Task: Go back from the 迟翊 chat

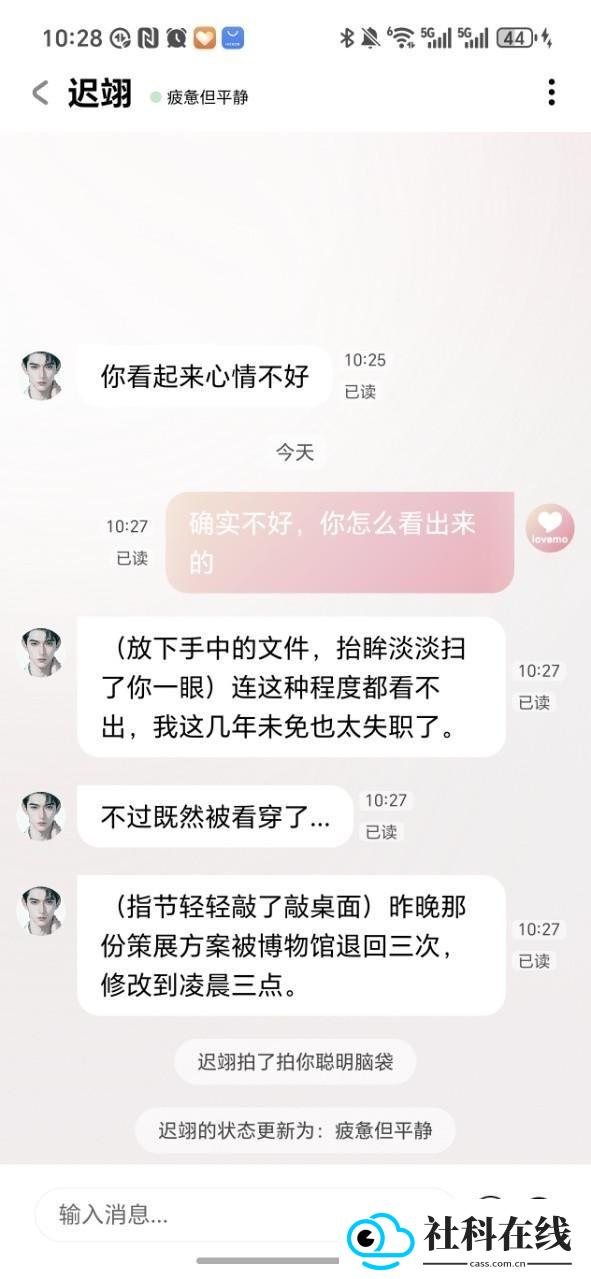Action: pyautogui.click(x=40, y=93)
